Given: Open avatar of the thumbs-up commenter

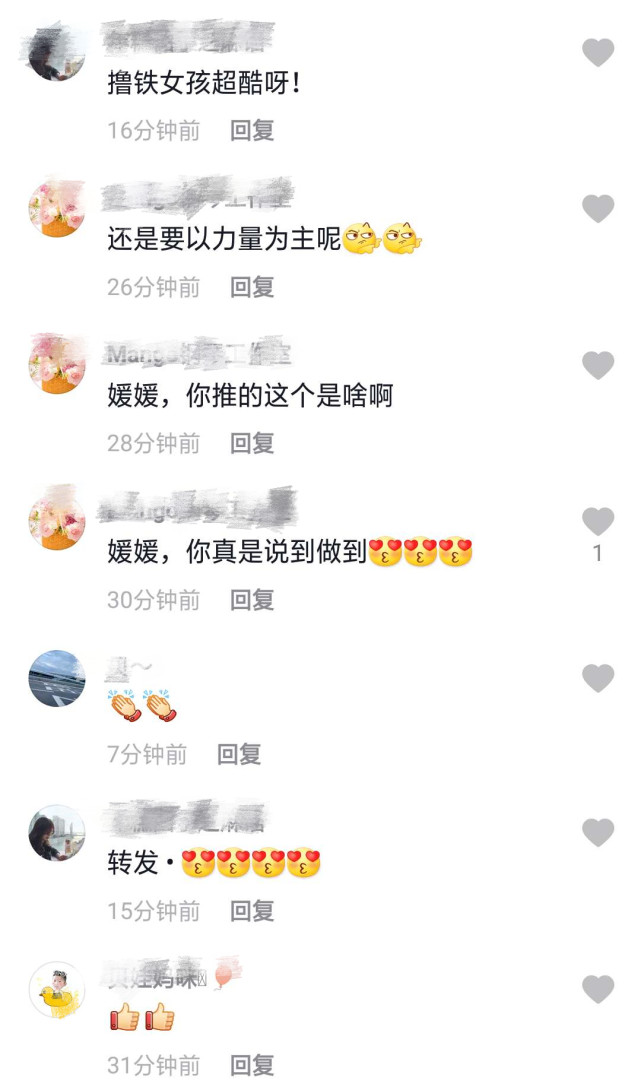Looking at the screenshot, I should click(56, 990).
